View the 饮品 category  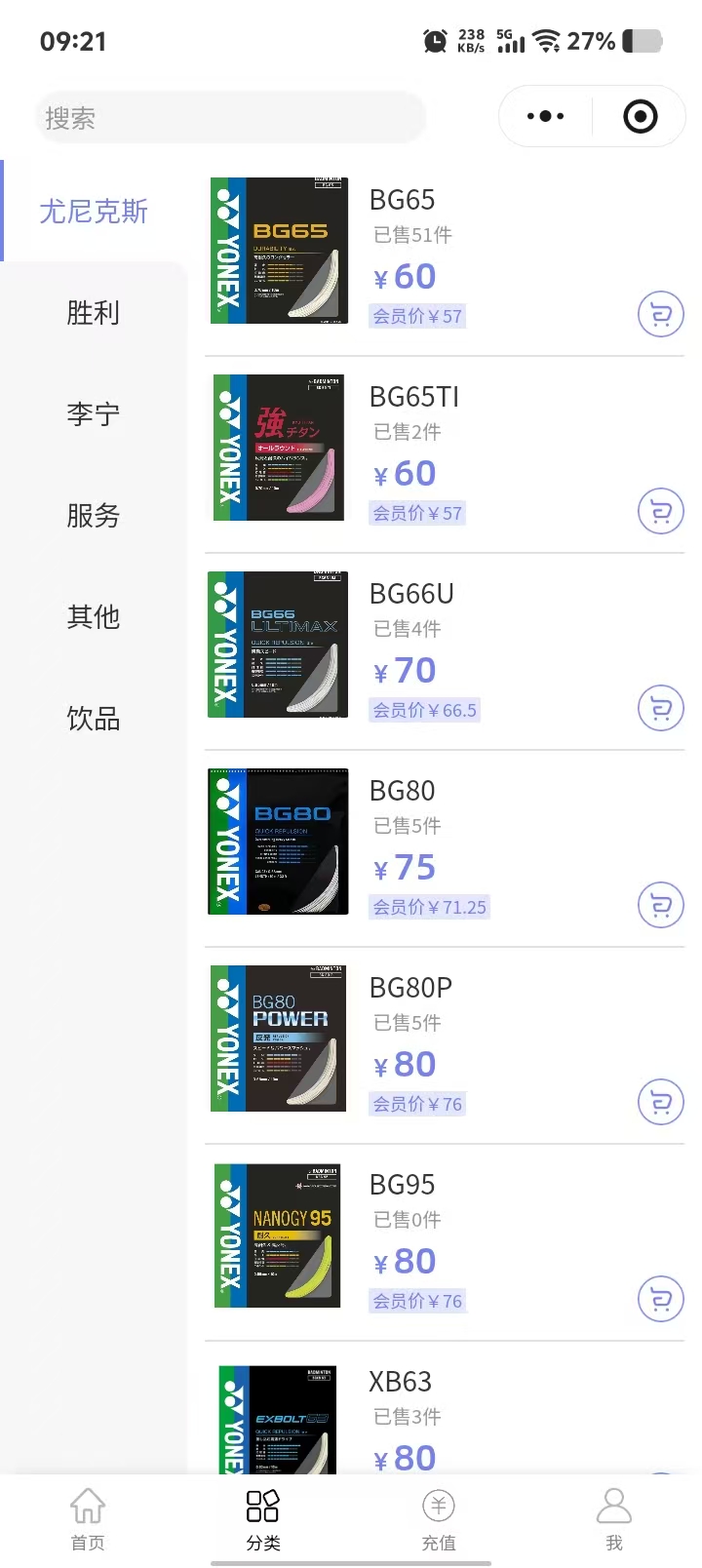94,719
